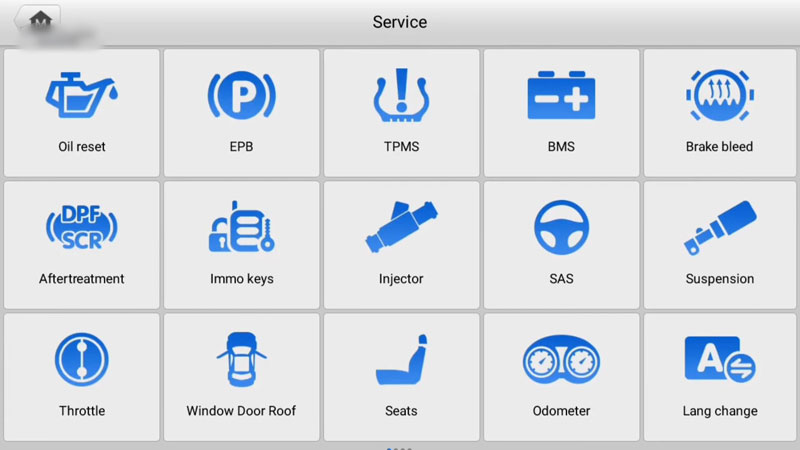Select the Suspension service
Viewport: 800px width, 450px height.
pyautogui.click(x=719, y=244)
